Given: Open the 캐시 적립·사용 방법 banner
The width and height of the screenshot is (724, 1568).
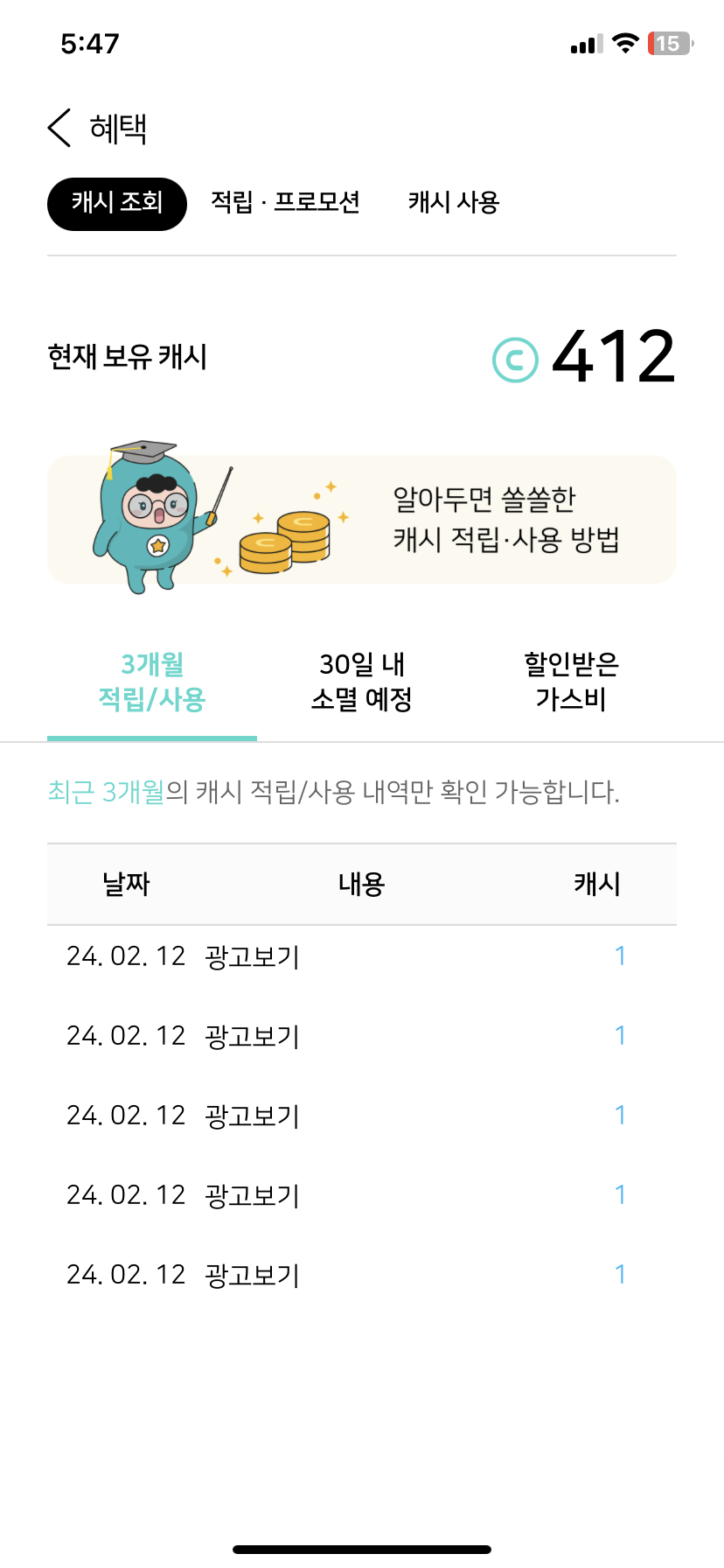Looking at the screenshot, I should coord(362,520).
